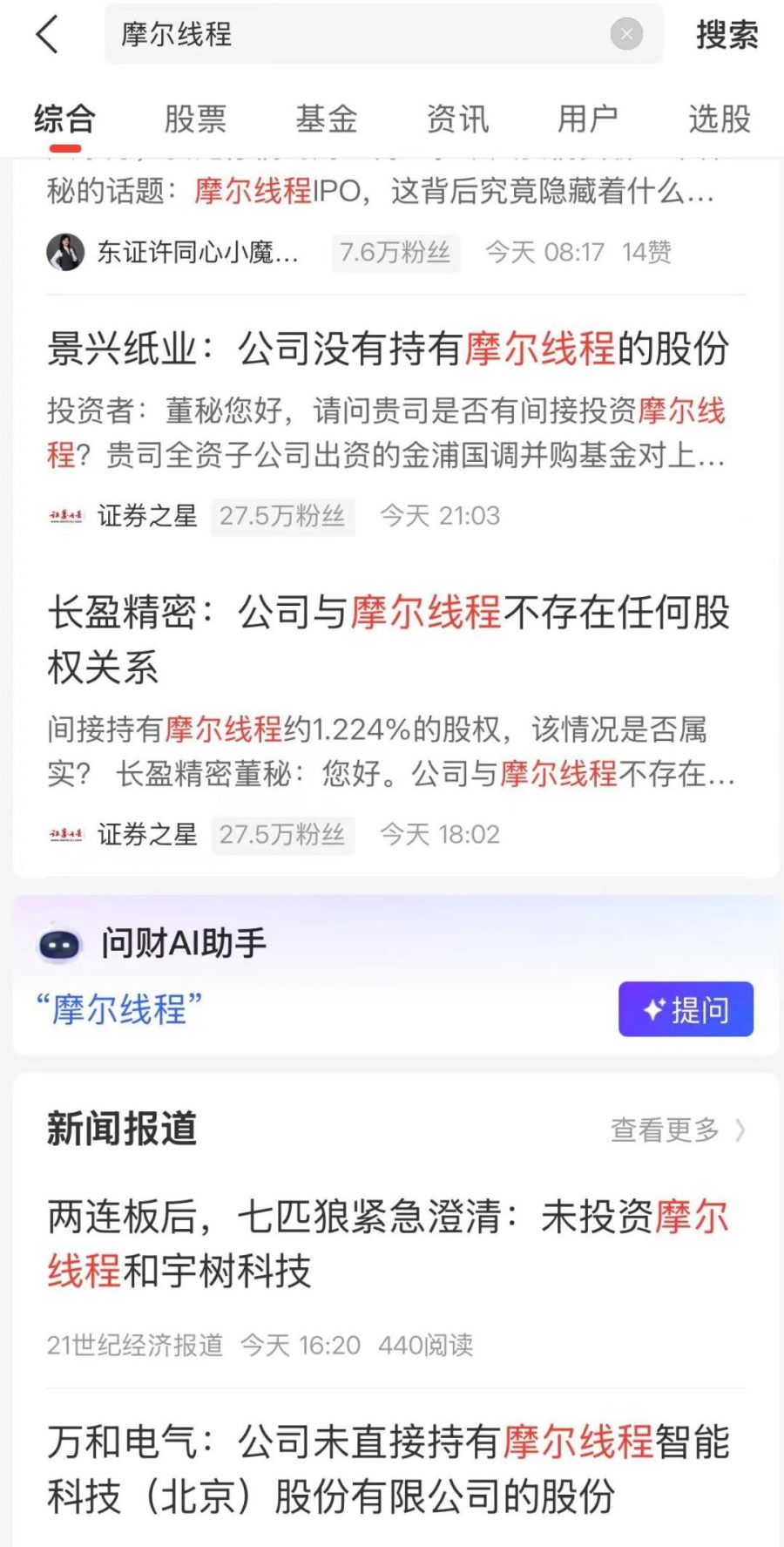This screenshot has height=1547, width=784.
Task: Tap the 搜索 button
Action: (727, 35)
